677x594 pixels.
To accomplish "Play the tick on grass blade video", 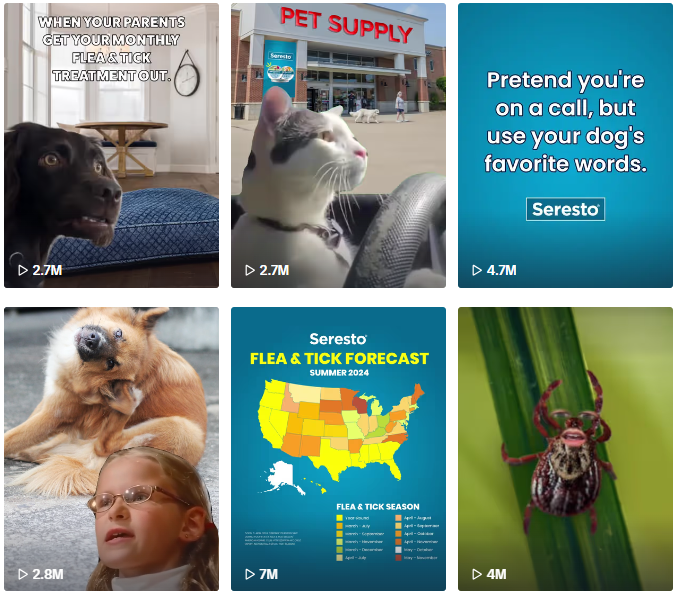I will coord(565,448).
